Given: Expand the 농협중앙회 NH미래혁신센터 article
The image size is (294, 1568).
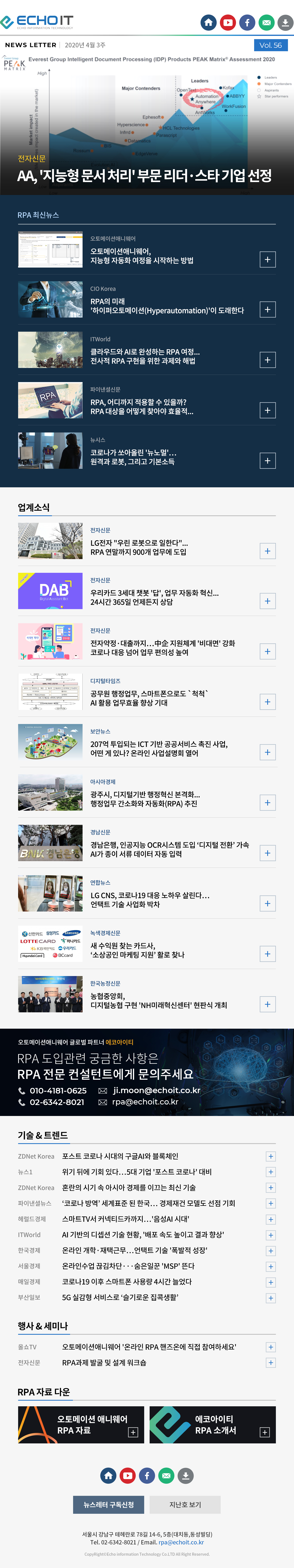Looking at the screenshot, I should coord(267,1004).
